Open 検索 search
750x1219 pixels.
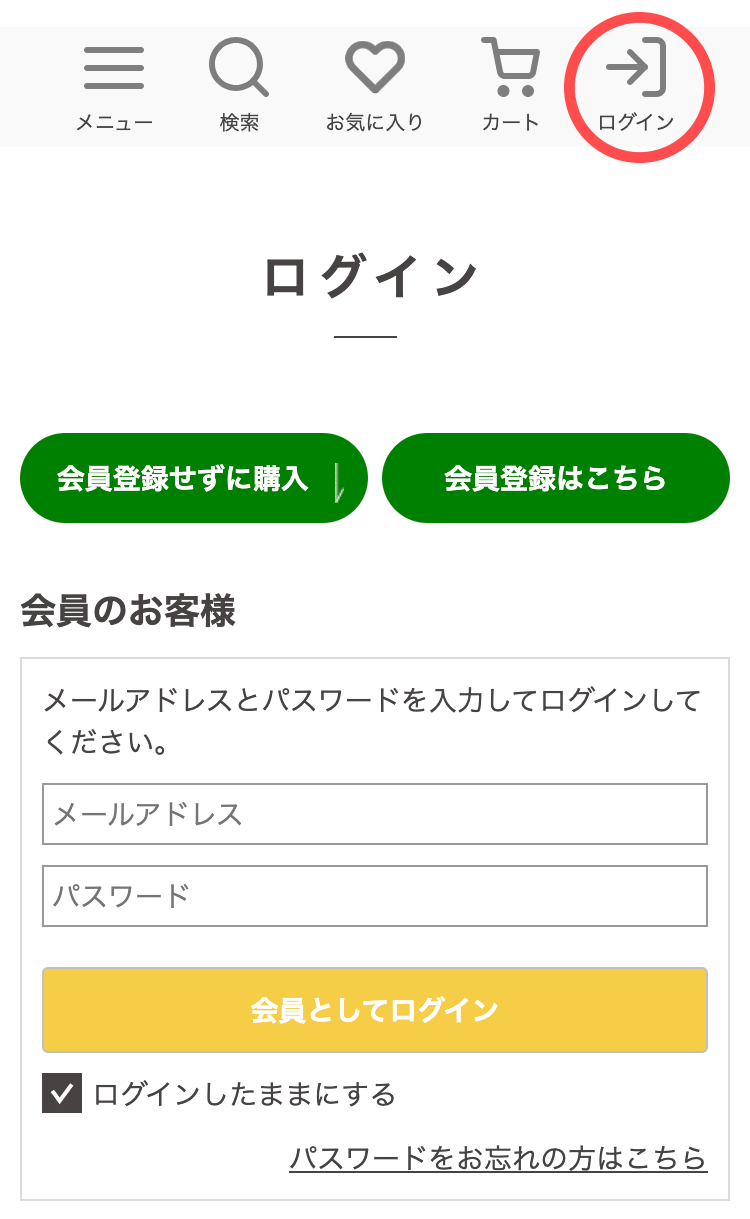pos(239,86)
